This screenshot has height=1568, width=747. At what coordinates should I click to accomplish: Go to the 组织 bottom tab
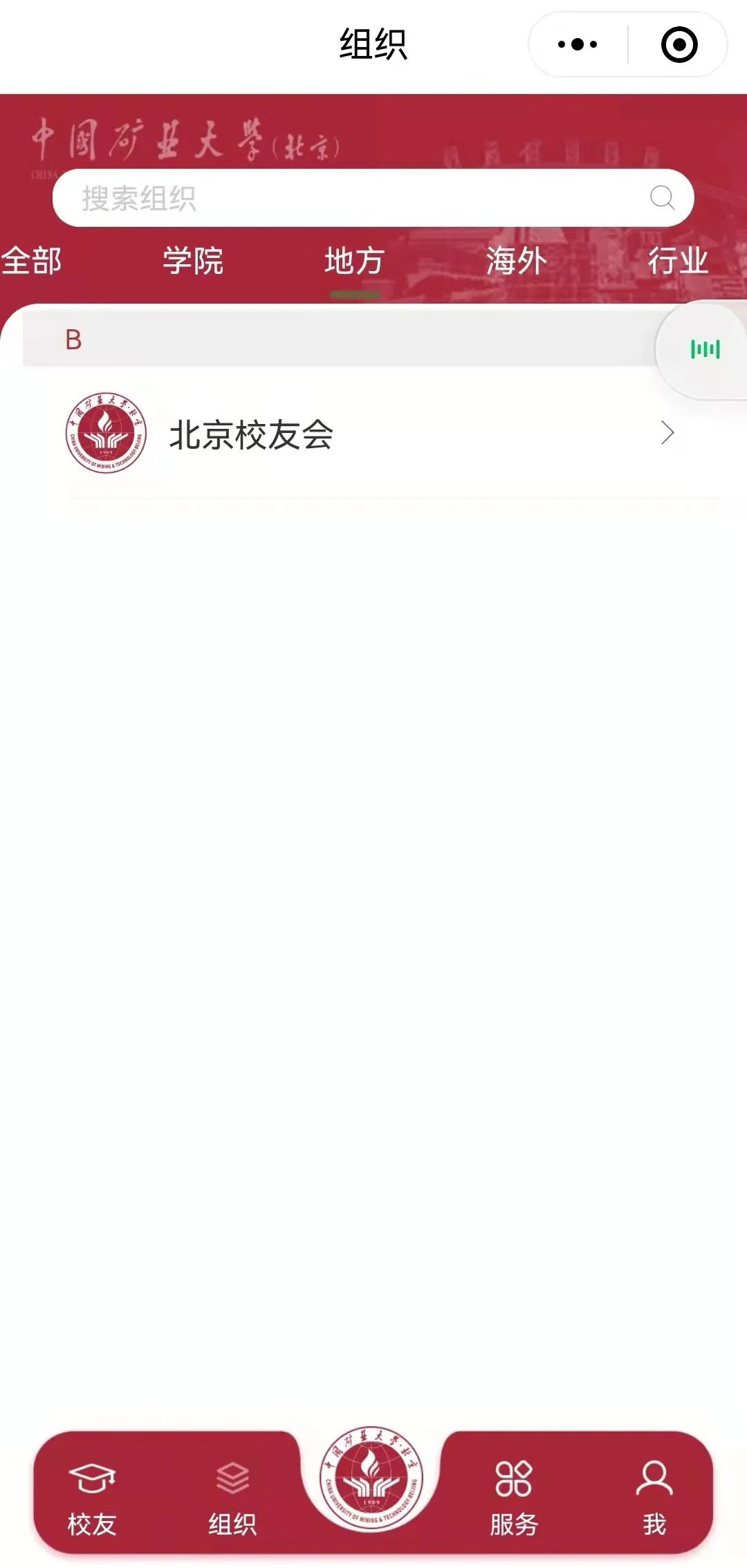coord(232,1495)
